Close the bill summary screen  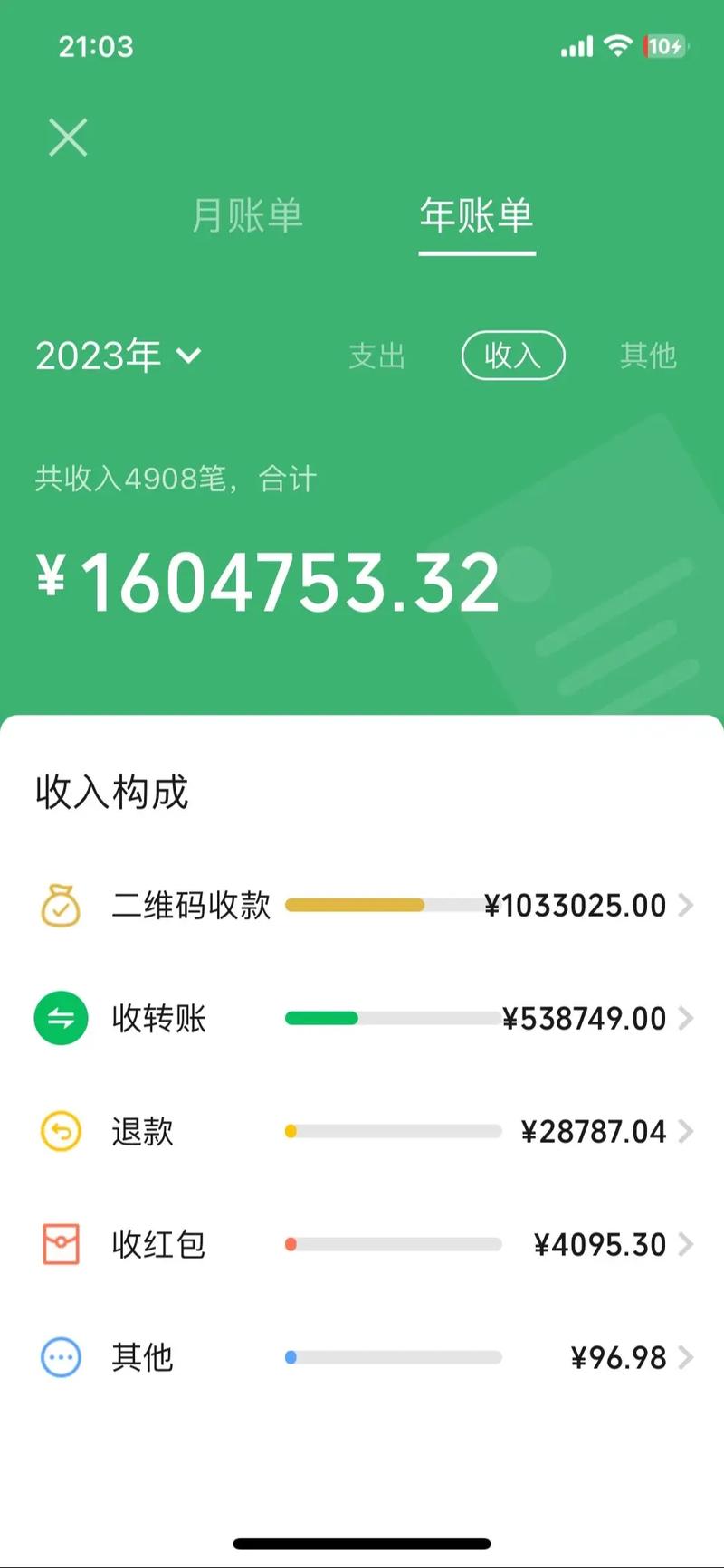pyautogui.click(x=68, y=138)
